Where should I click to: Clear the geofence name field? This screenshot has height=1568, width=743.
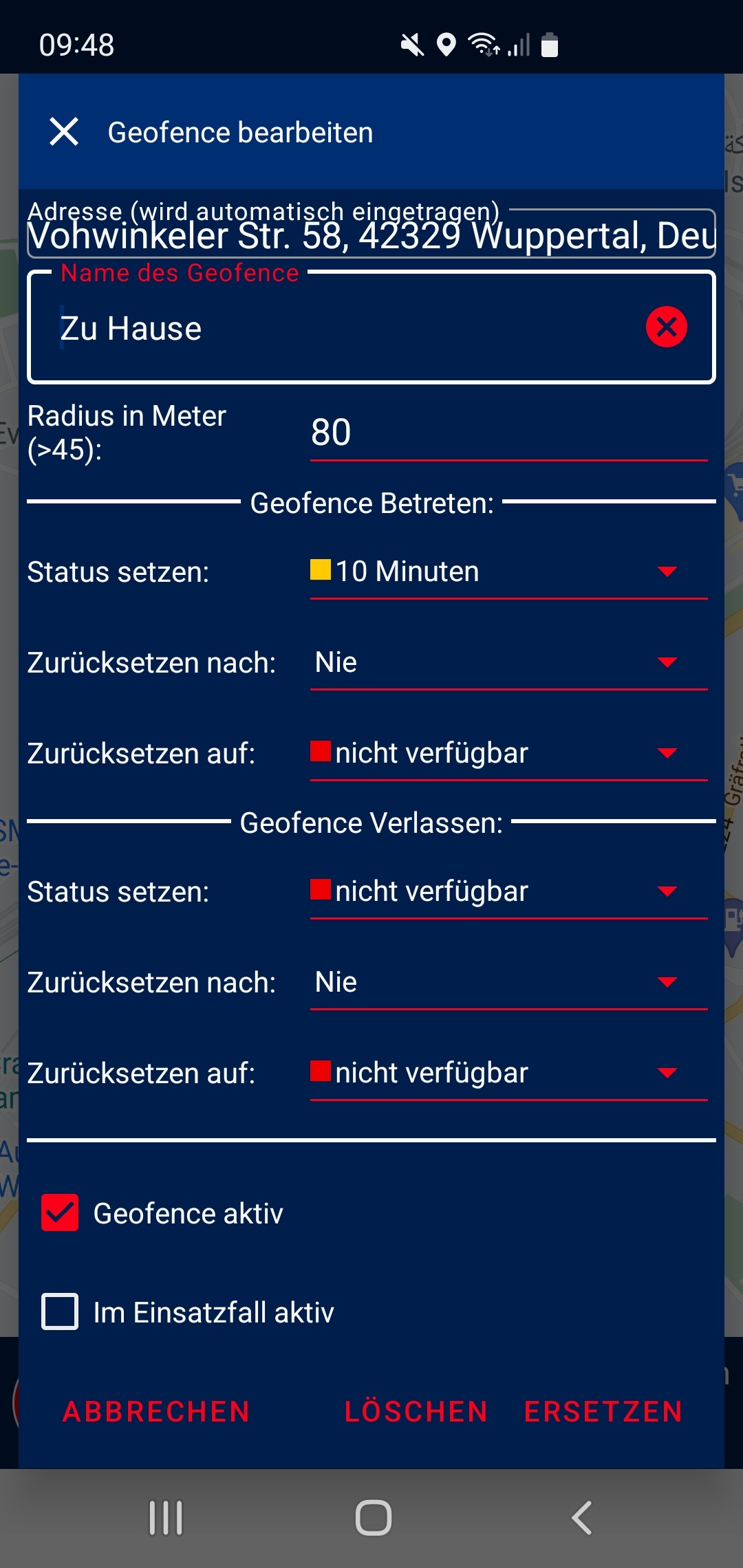click(x=666, y=327)
